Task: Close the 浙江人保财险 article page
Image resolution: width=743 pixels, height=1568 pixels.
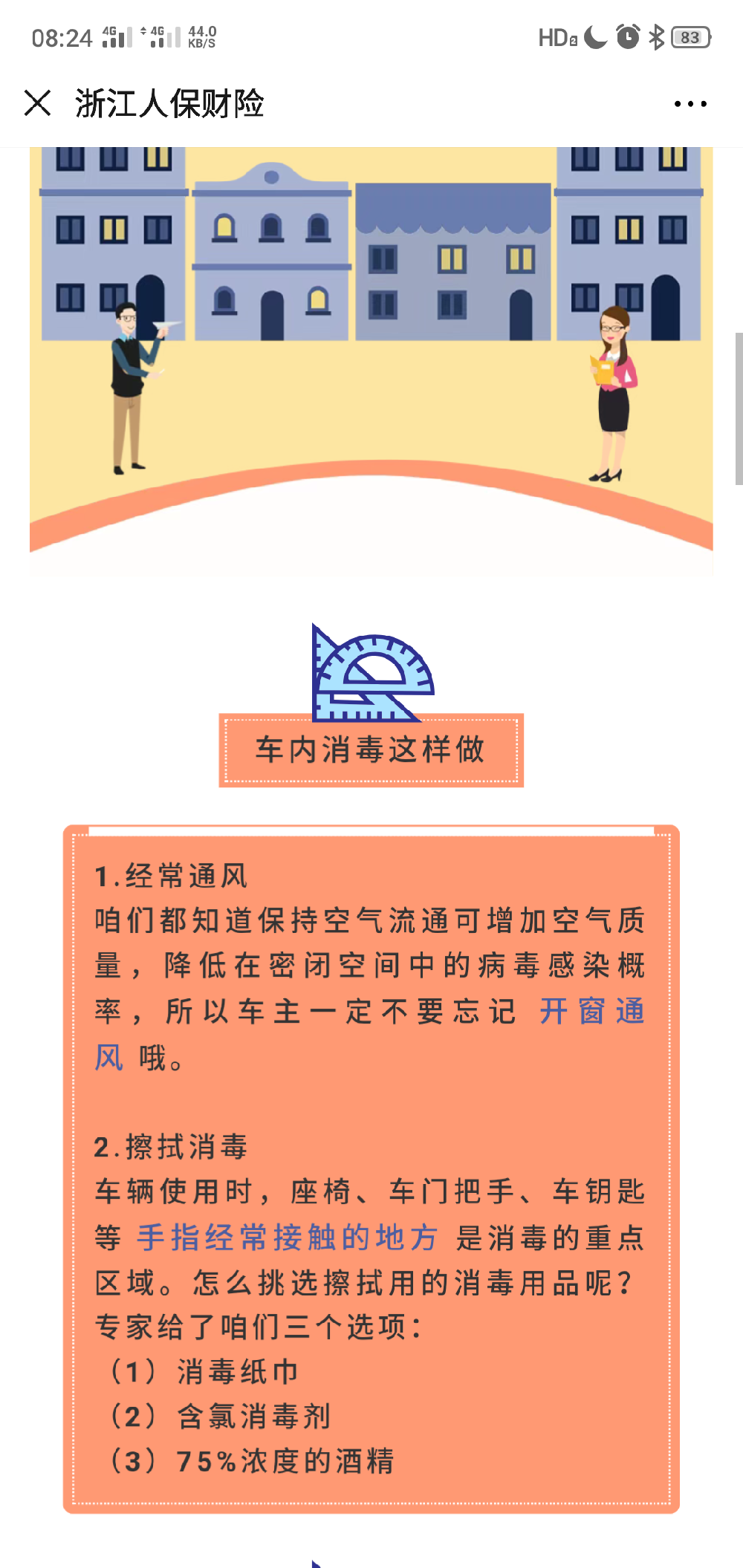Action: pyautogui.click(x=37, y=103)
